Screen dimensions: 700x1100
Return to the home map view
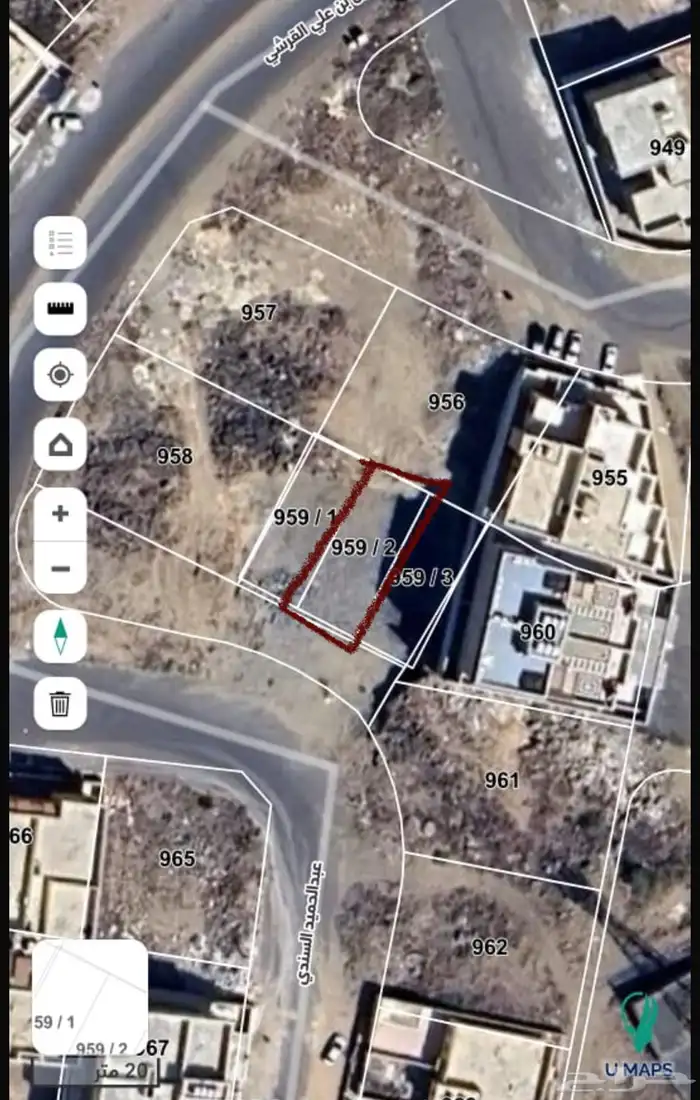pyautogui.click(x=60, y=444)
